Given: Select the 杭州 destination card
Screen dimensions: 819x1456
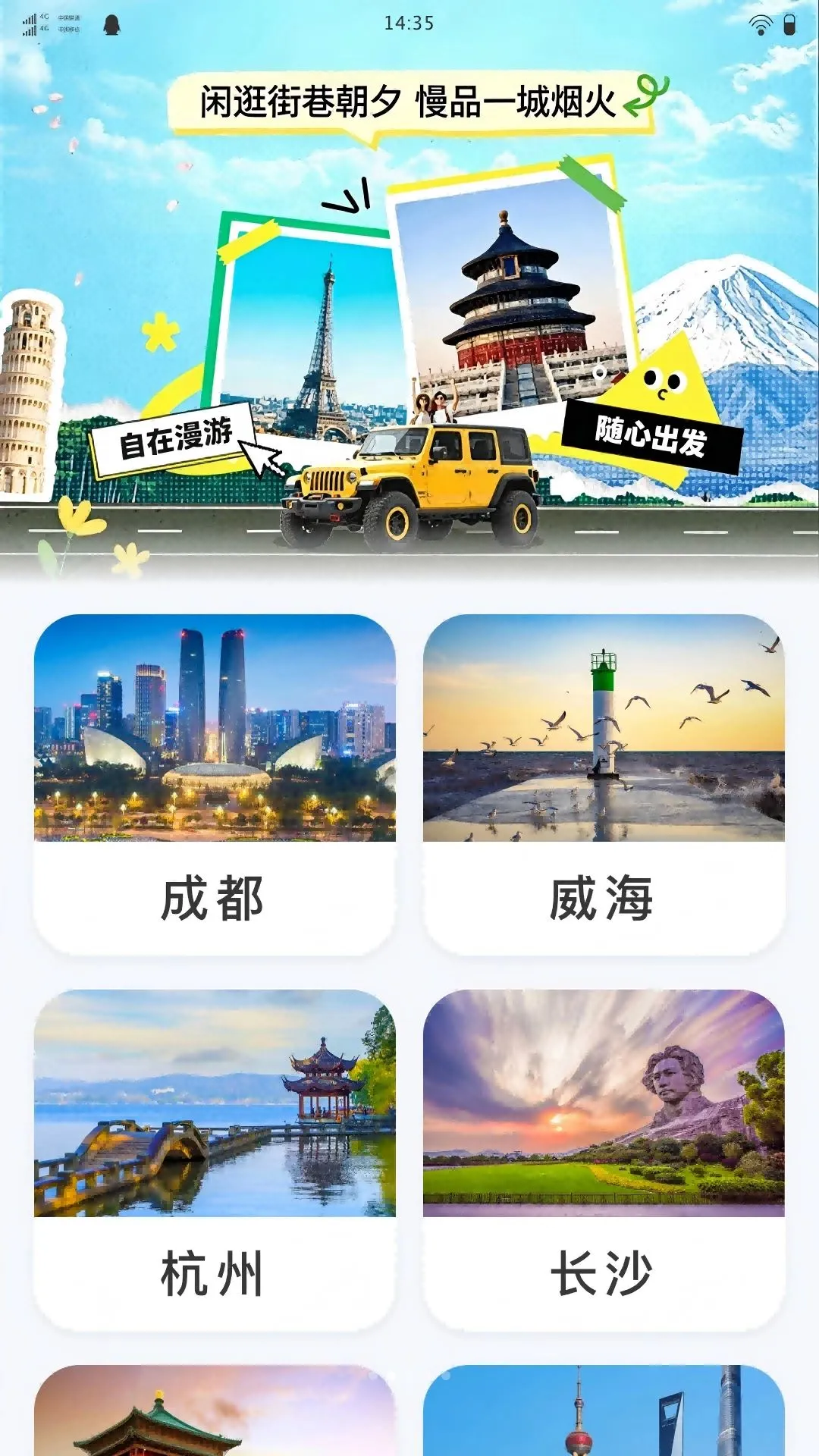Looking at the screenshot, I should [x=215, y=1159].
